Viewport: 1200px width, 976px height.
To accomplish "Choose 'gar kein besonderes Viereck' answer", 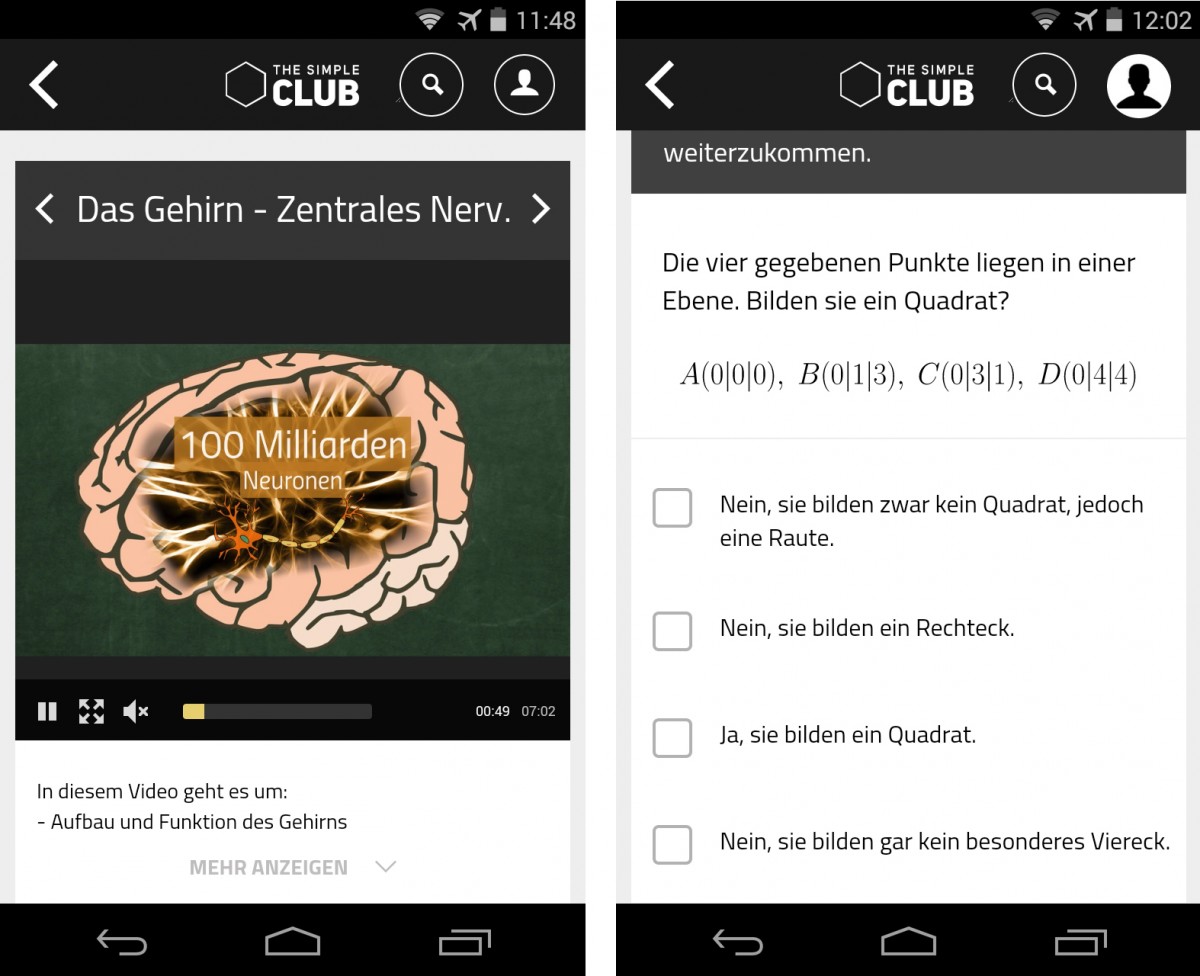I will (672, 845).
